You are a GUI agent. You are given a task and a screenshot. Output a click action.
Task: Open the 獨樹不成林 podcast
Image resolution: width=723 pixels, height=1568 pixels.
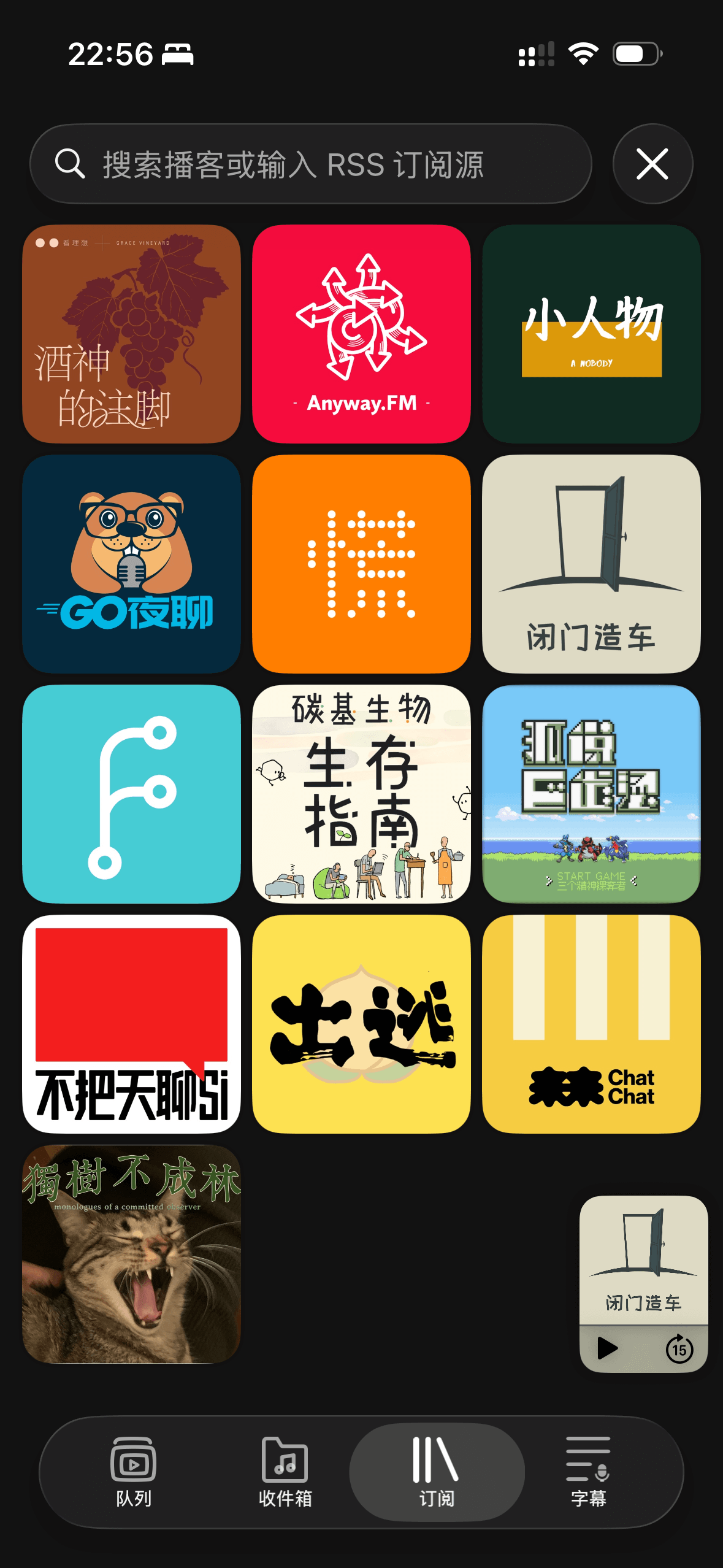click(x=131, y=1254)
